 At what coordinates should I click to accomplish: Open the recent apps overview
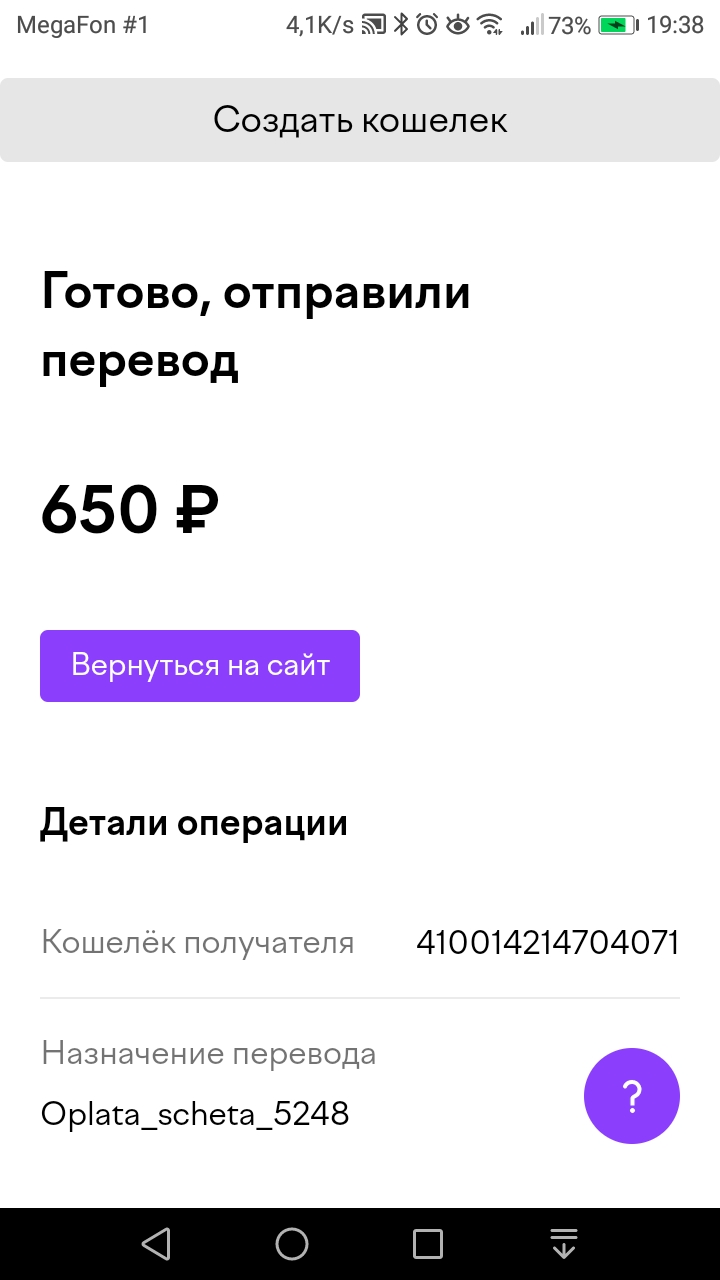coord(428,1244)
